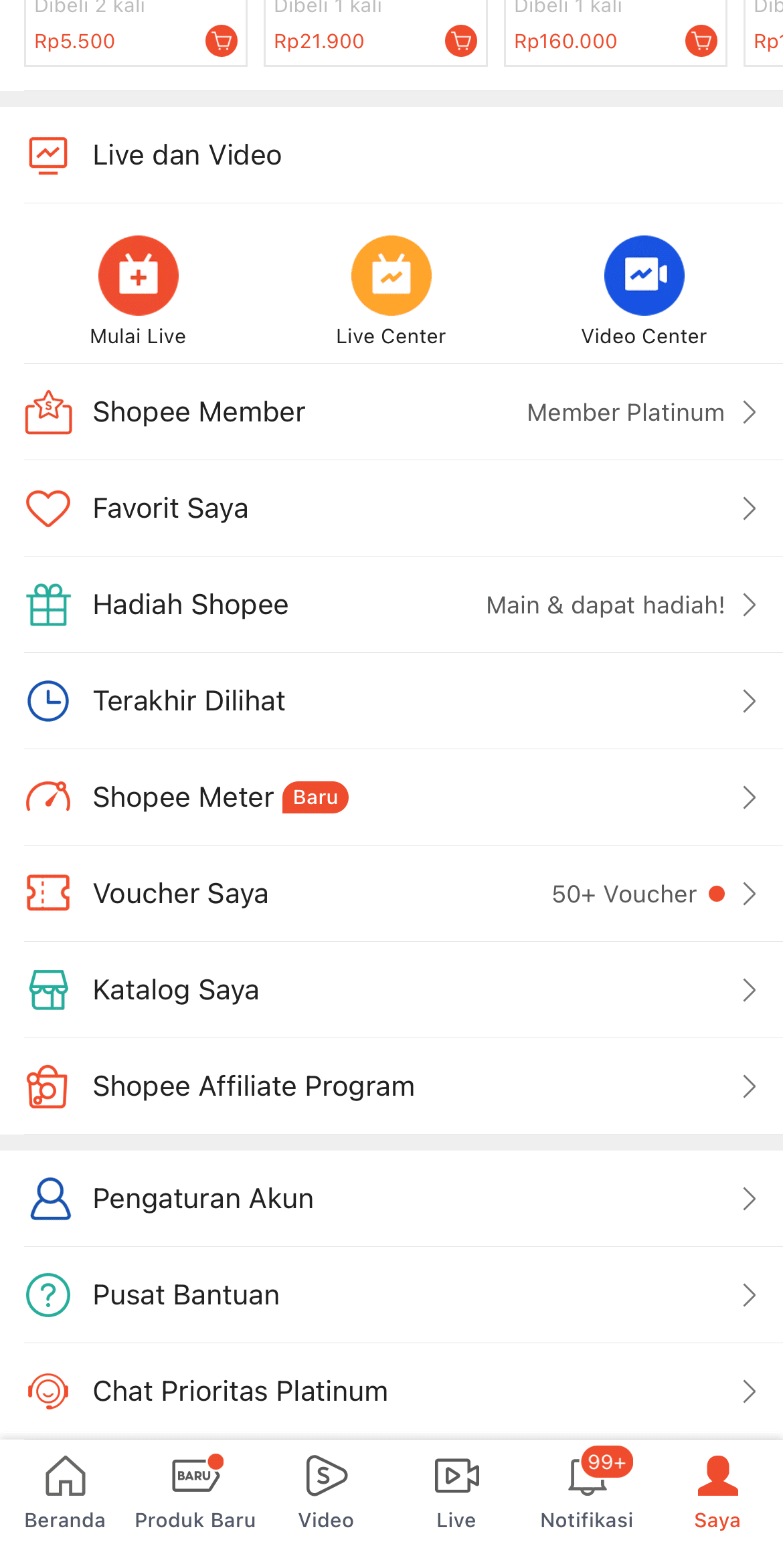Expand the Shopee Affiliate Program row

tap(391, 1086)
